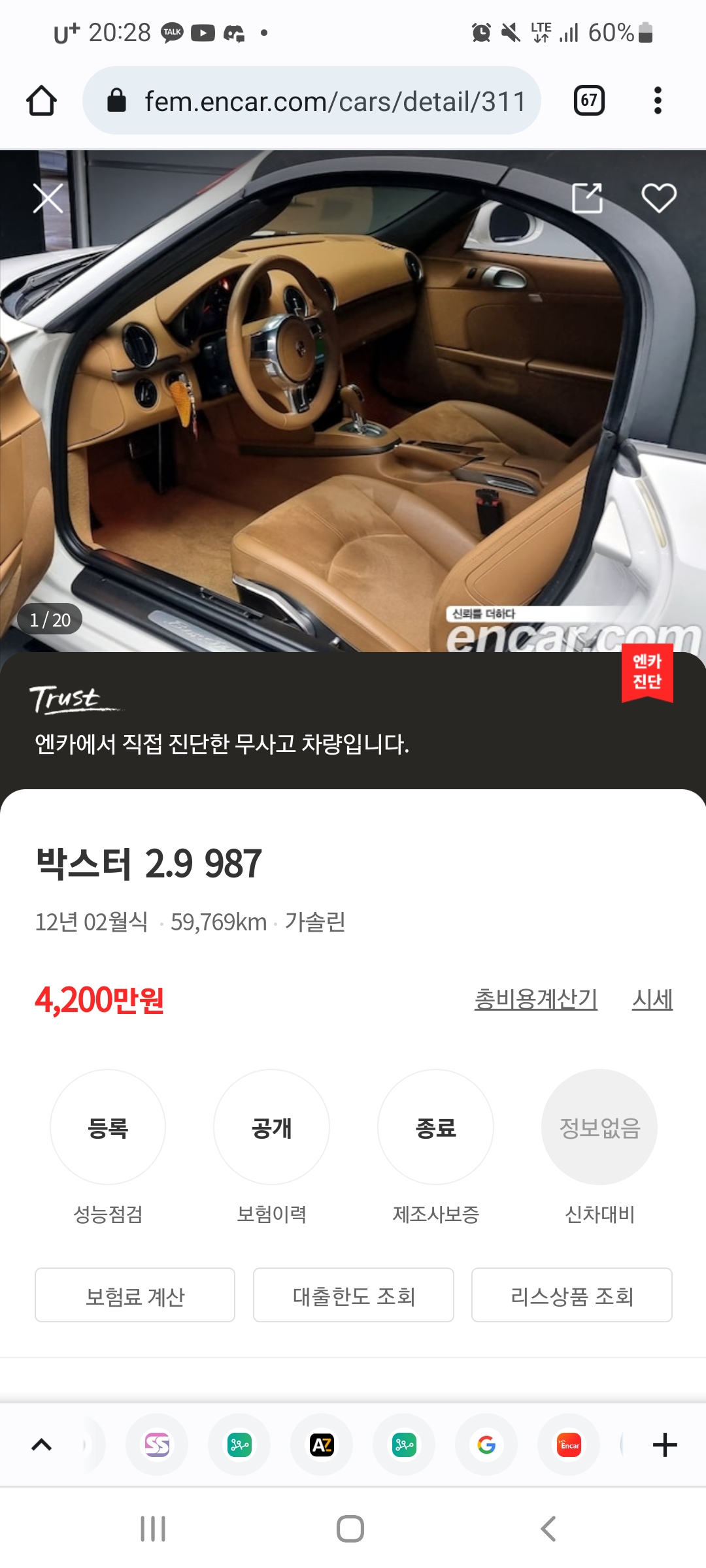Expand the bottom shortcut bar with the up arrow
This screenshot has width=706, height=1568.
pos(41,1445)
